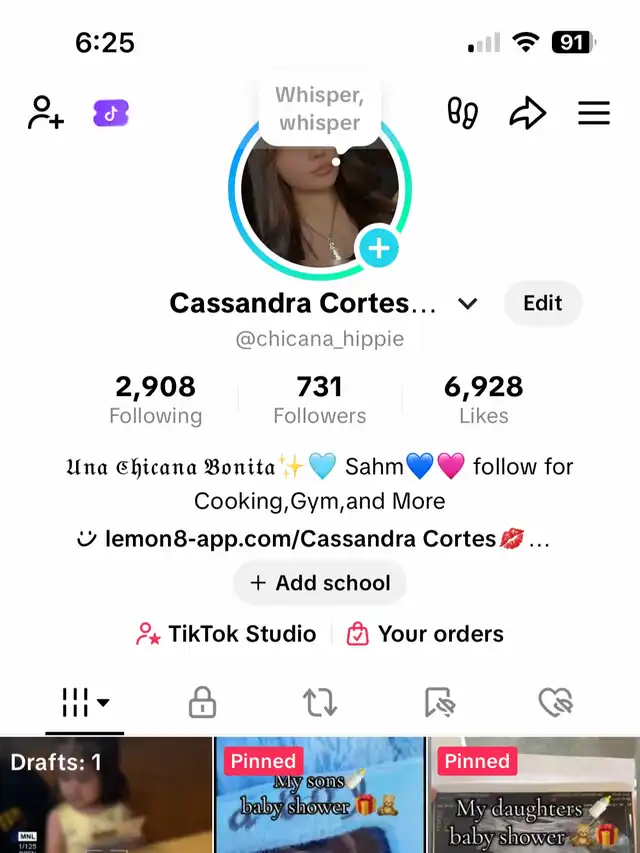This screenshot has height=853, width=640.
Task: View the Likes count
Action: click(484, 399)
